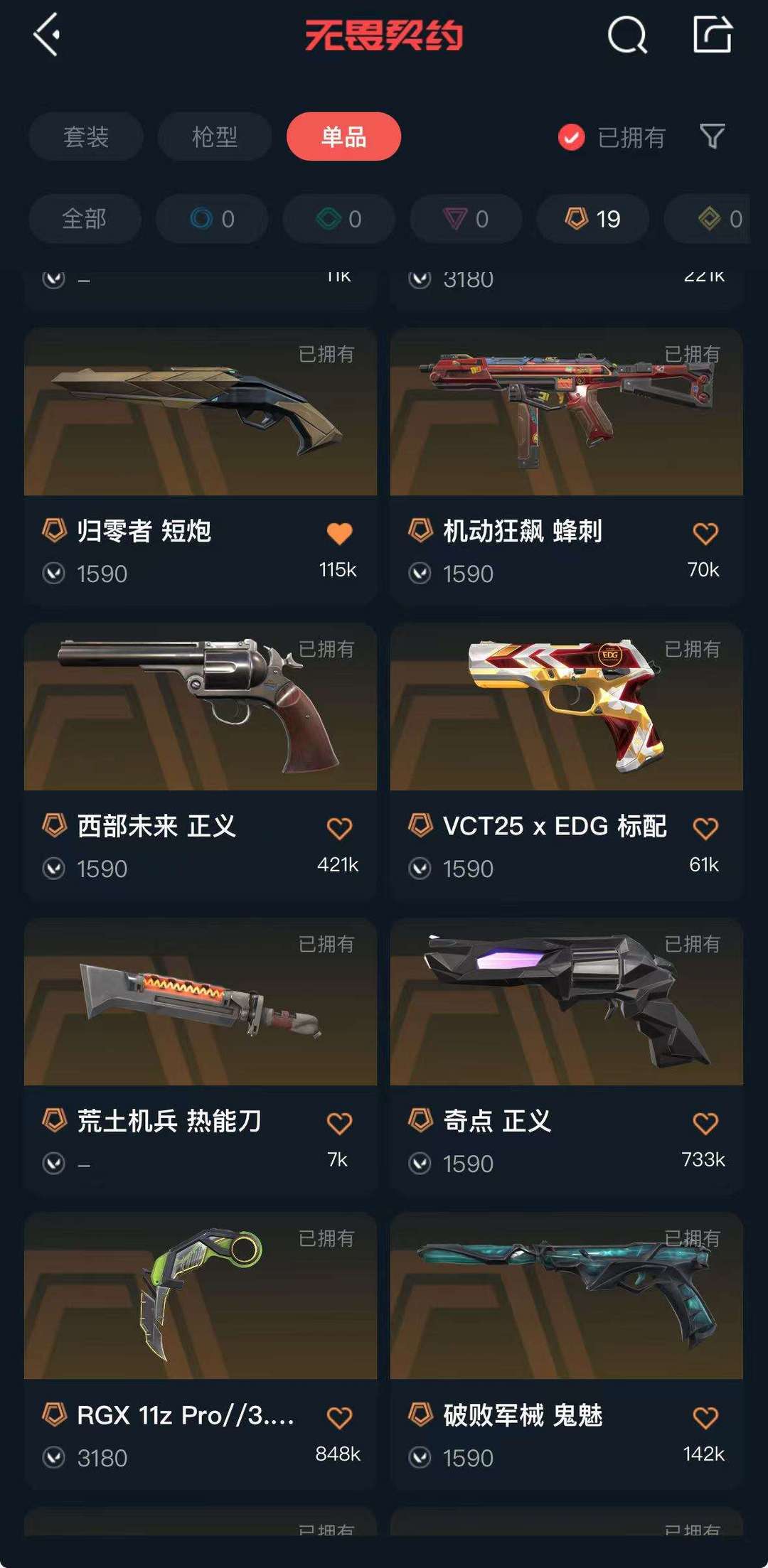This screenshot has width=768, height=1568.
Task: Like the 破败军械 鬼魅 skin
Action: pyautogui.click(x=705, y=1418)
